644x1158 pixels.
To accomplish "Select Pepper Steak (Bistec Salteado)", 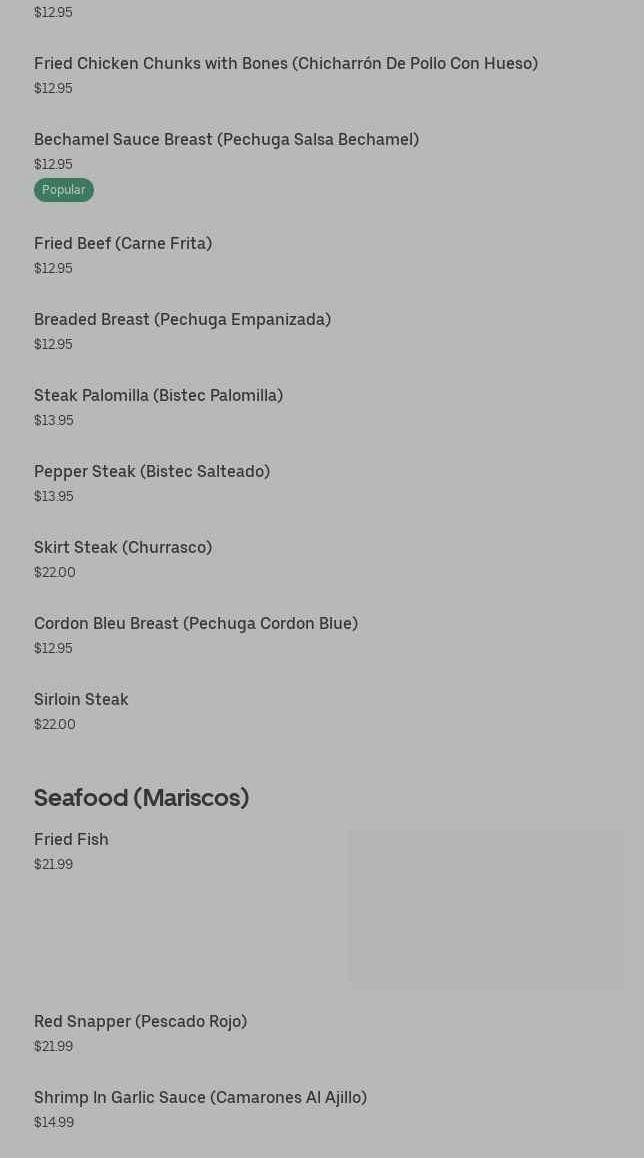I will pyautogui.click(x=152, y=472).
